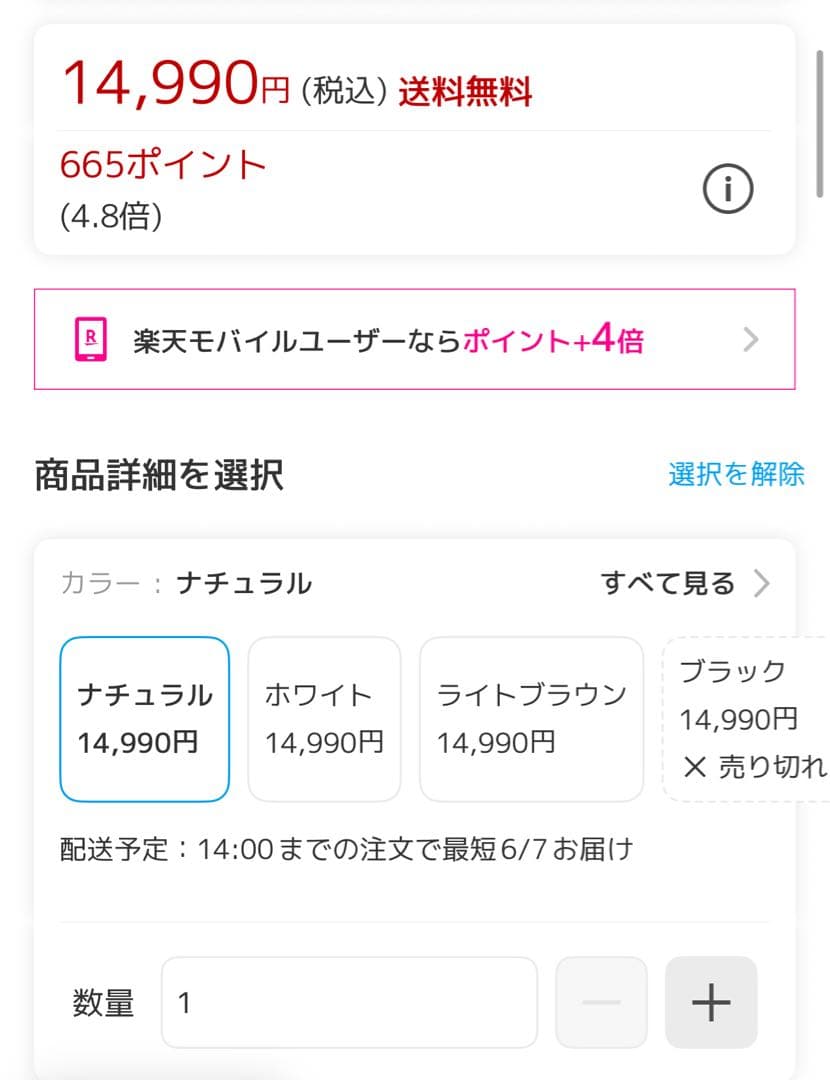Click the quantity input field showing 1
The width and height of the screenshot is (830, 1080).
(348, 1001)
